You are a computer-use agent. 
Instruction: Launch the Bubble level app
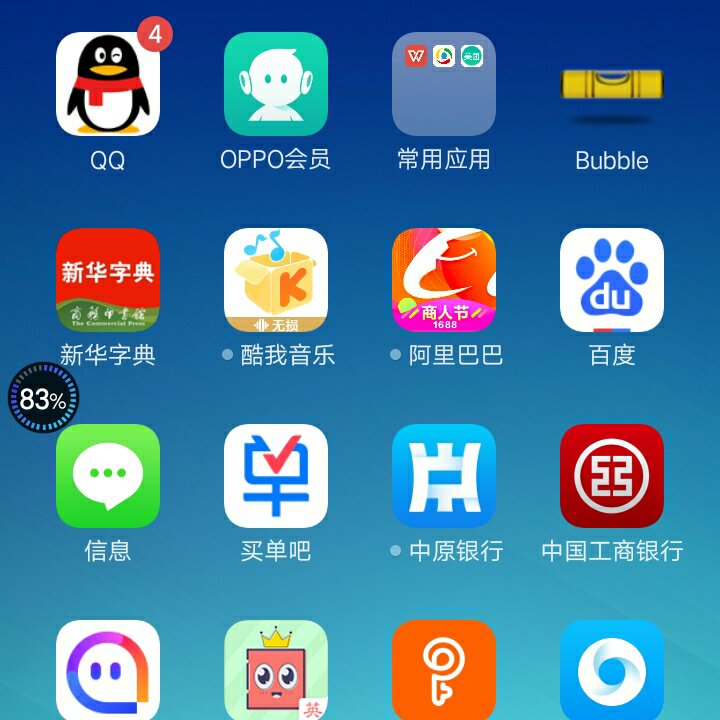612,86
